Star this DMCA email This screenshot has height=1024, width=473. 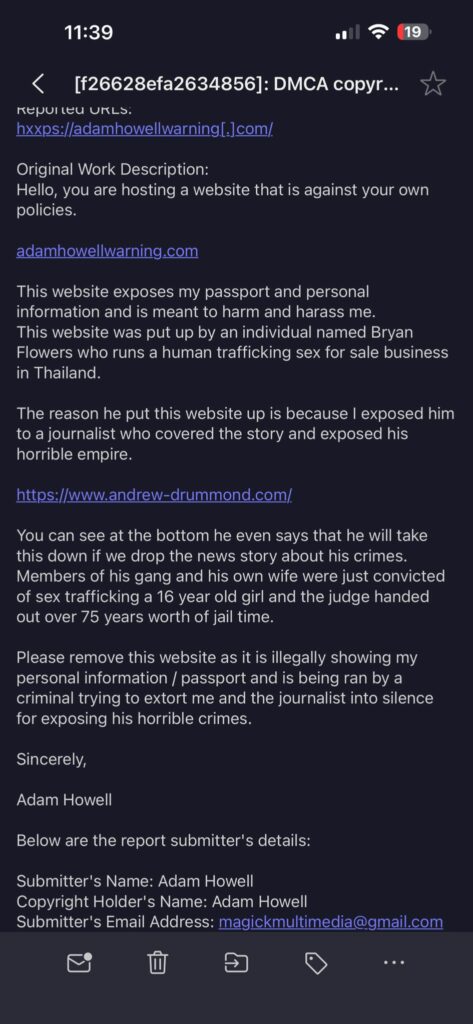432,84
